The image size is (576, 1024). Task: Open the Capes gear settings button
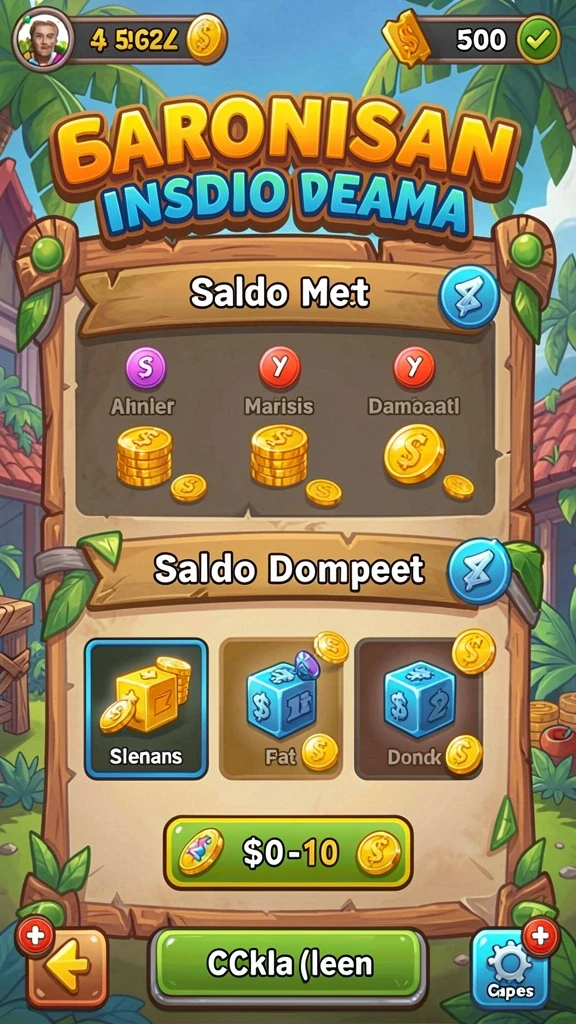pyautogui.click(x=510, y=968)
